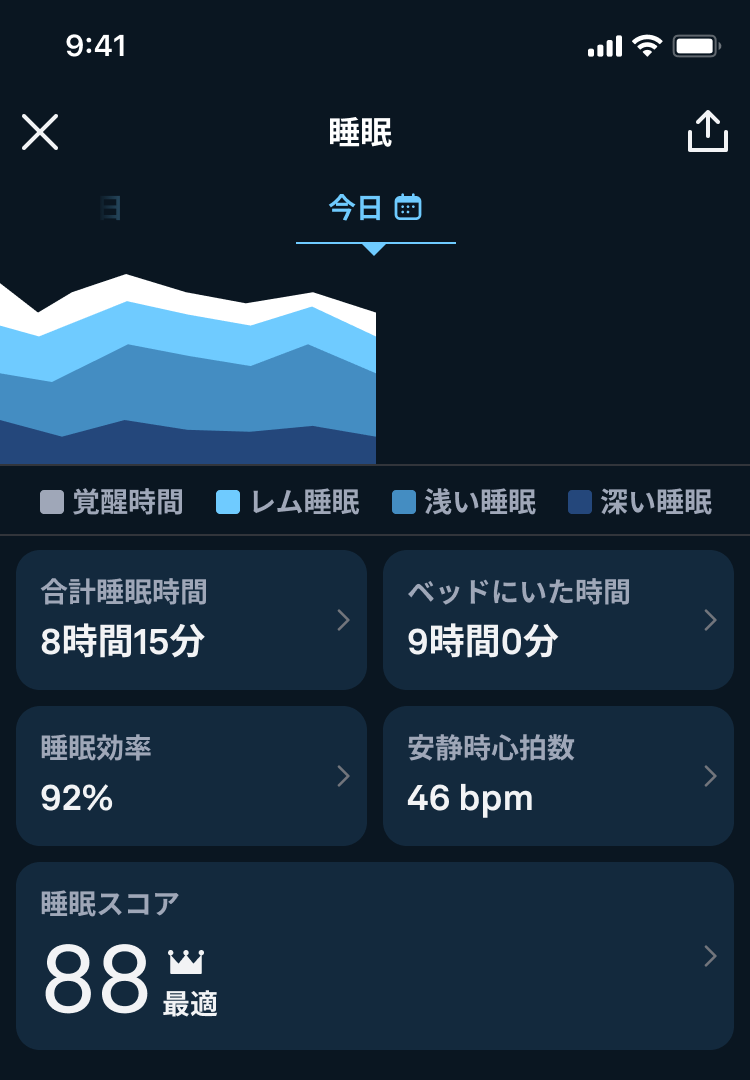
Task: Open the 睡眠効率 card
Action: pyautogui.click(x=191, y=776)
